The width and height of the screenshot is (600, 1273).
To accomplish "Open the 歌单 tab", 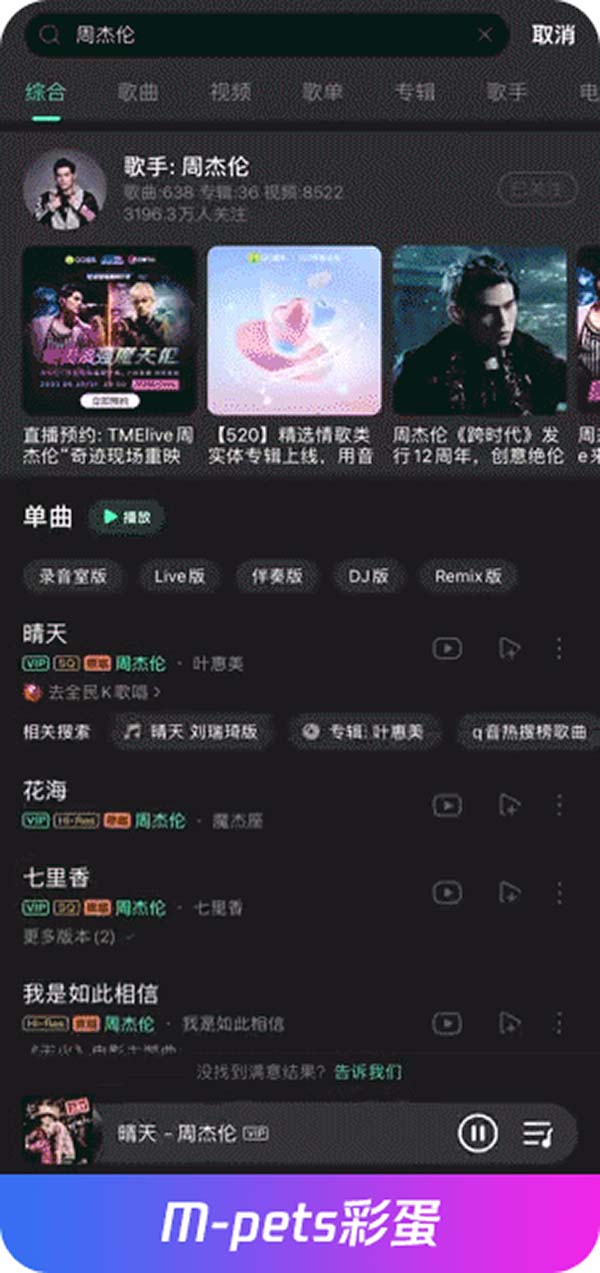I will pos(322,93).
